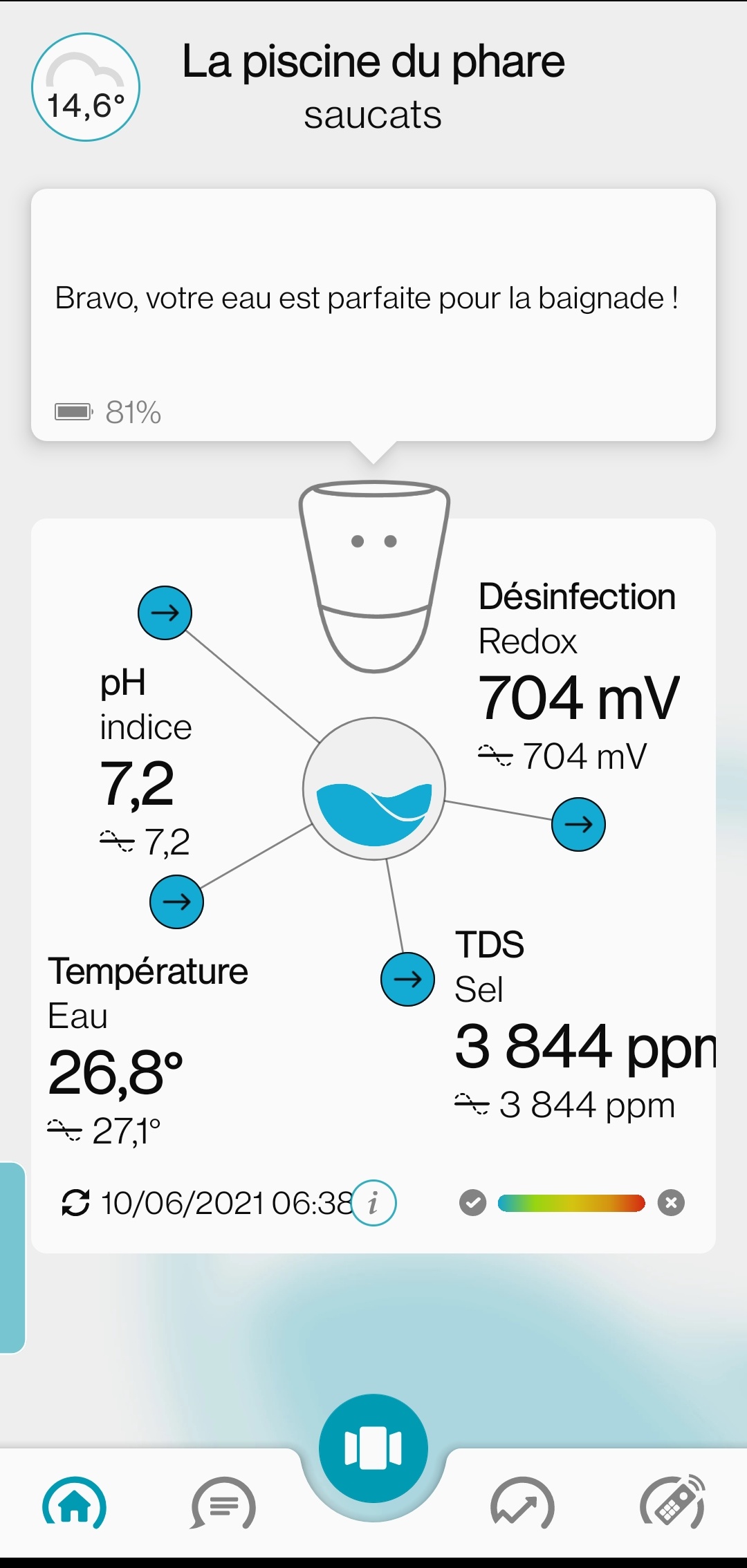This screenshot has width=747, height=1568.
Task: Open TDS Sel details arrow
Action: pyautogui.click(x=408, y=979)
